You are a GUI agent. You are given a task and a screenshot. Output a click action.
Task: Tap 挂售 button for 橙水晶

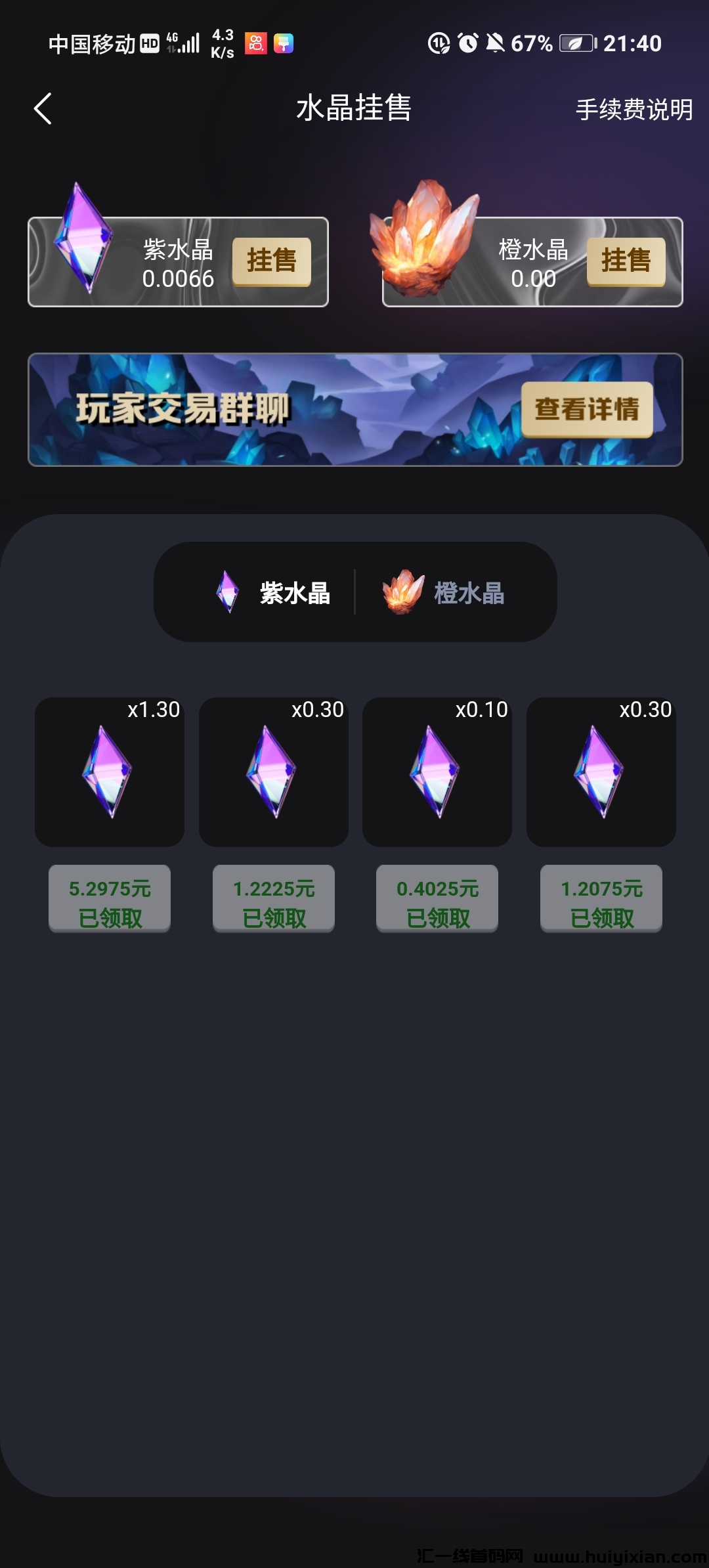point(626,261)
